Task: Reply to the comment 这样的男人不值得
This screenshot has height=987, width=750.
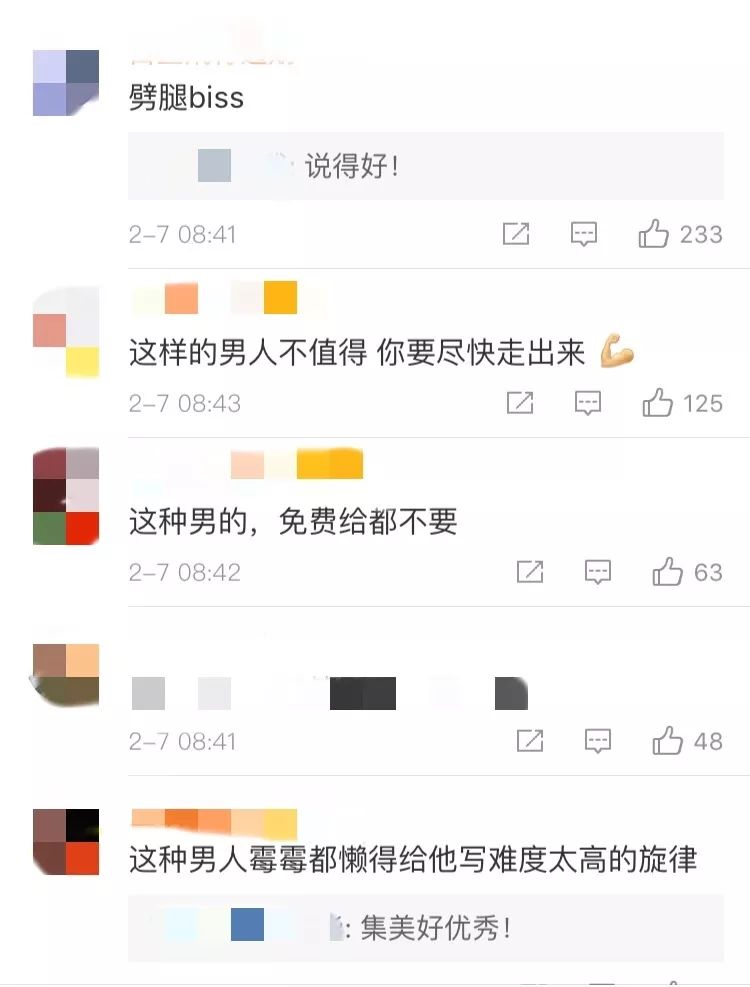Action: [x=588, y=403]
